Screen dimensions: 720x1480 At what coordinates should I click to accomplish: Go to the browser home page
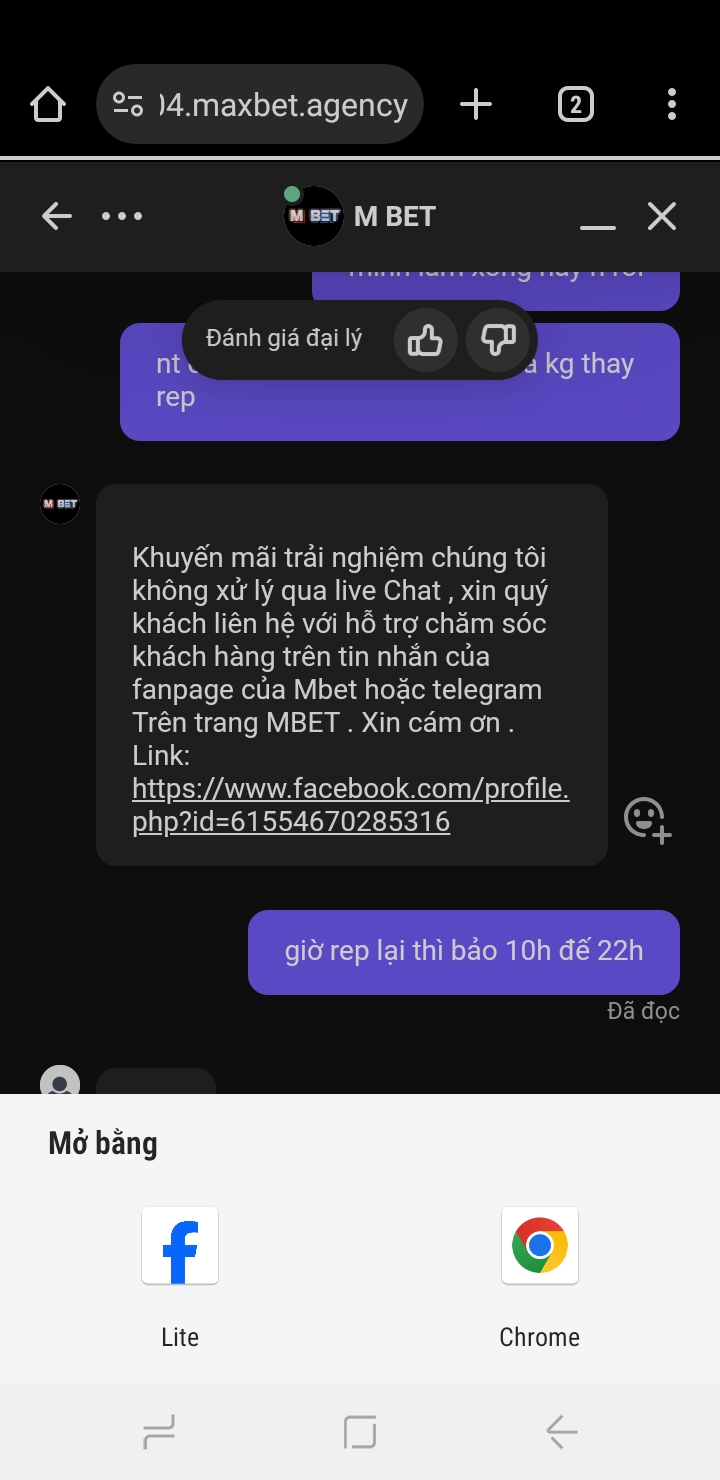pos(48,104)
